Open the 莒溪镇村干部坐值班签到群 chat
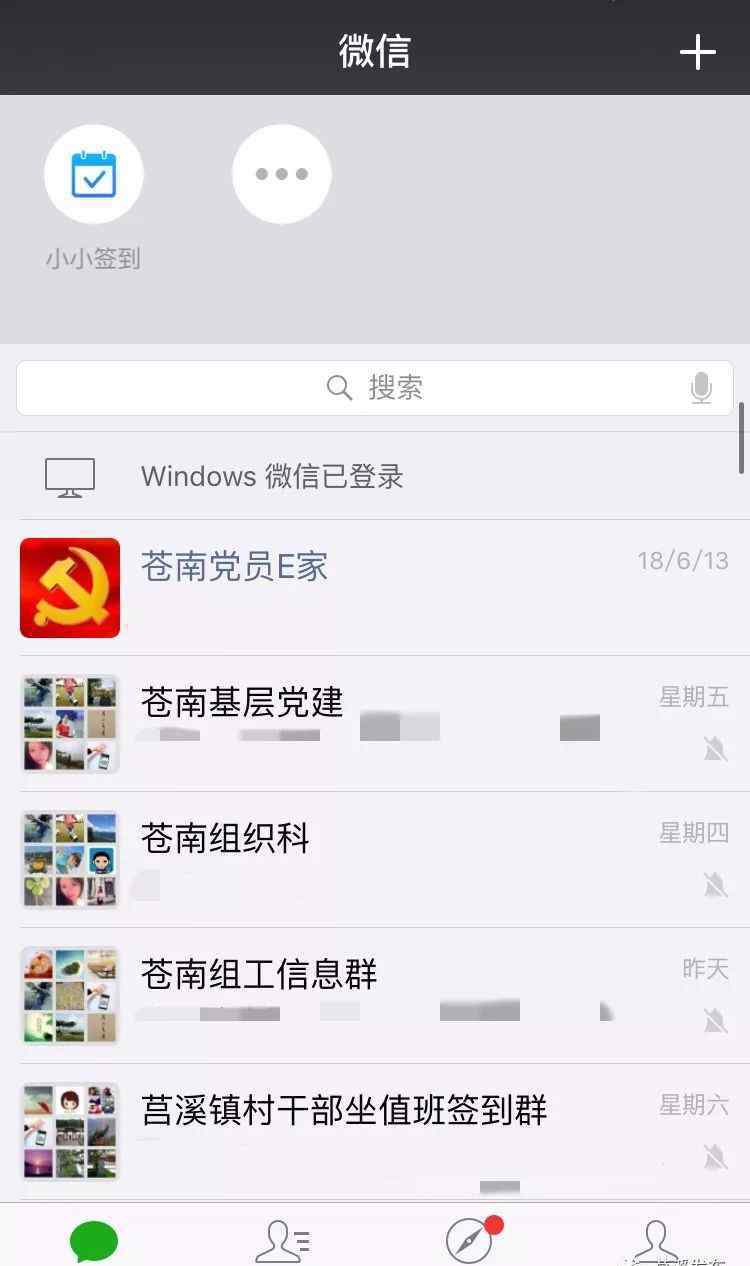 pyautogui.click(x=375, y=1132)
